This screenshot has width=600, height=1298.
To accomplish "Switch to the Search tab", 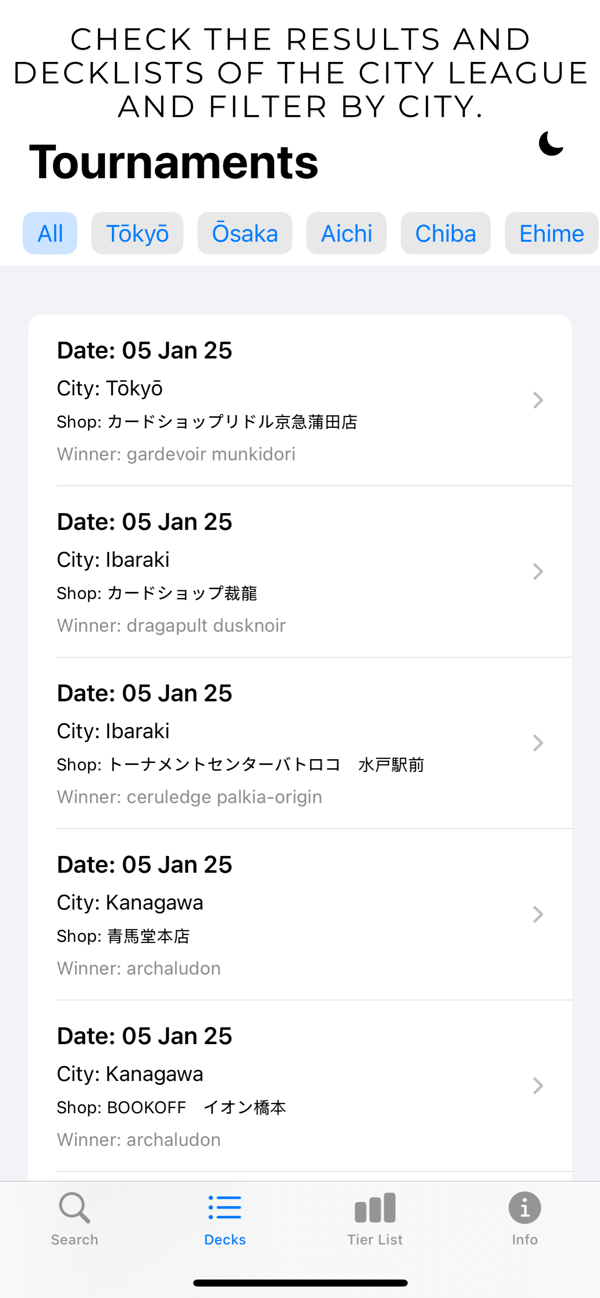I will click(x=75, y=1219).
